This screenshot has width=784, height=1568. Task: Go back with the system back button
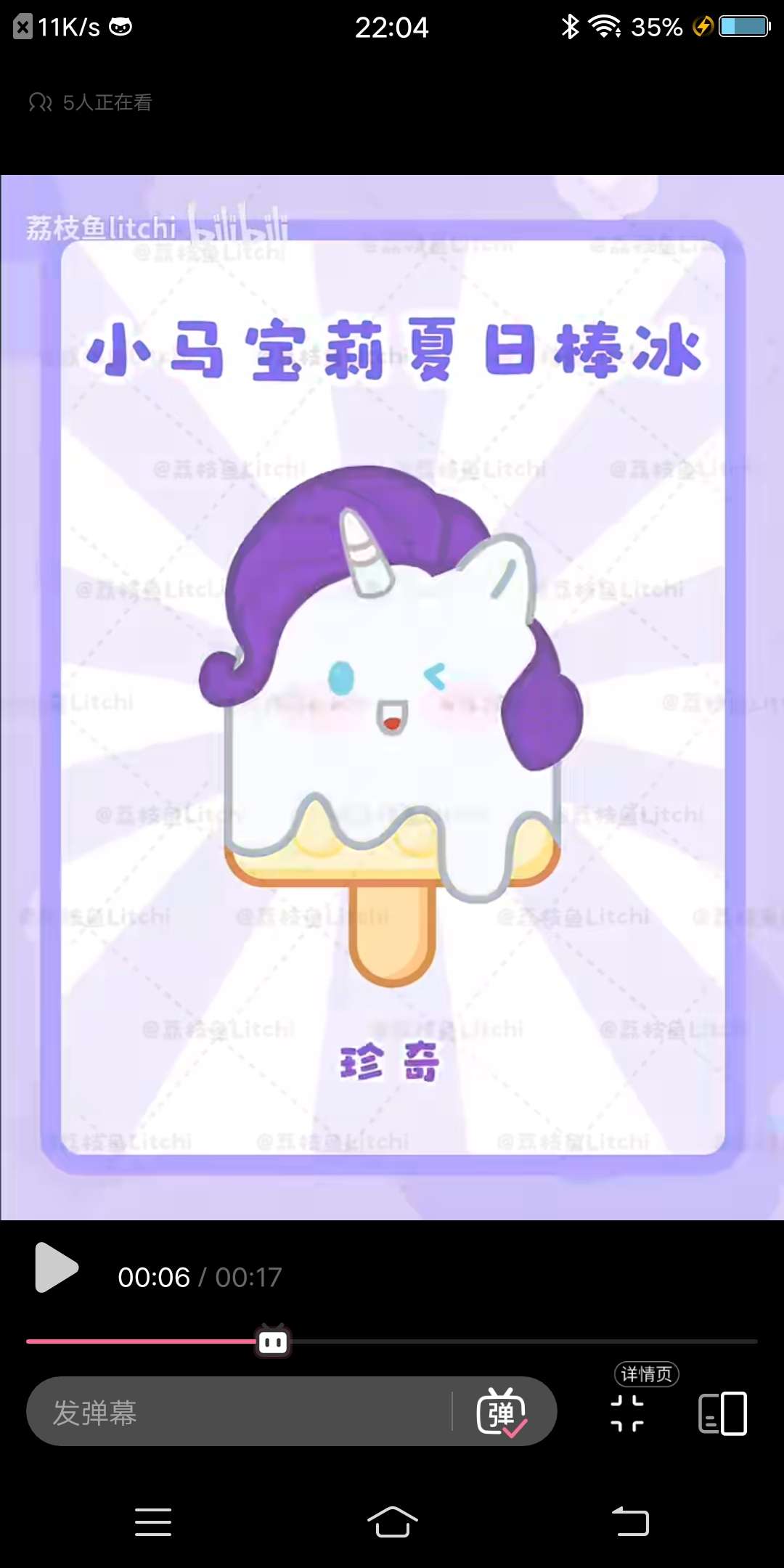[630, 1522]
